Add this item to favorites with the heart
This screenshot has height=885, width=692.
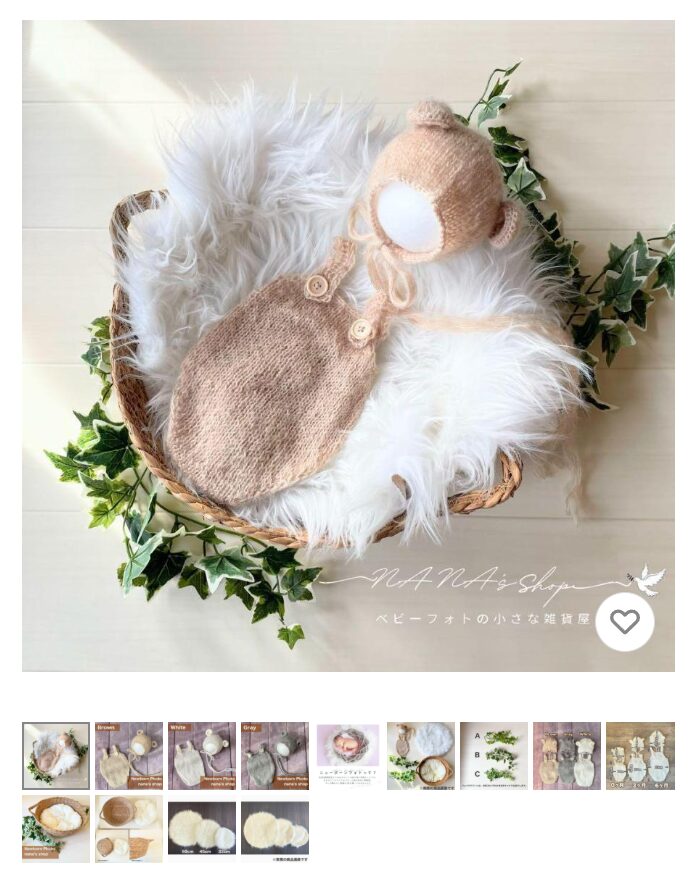click(624, 622)
